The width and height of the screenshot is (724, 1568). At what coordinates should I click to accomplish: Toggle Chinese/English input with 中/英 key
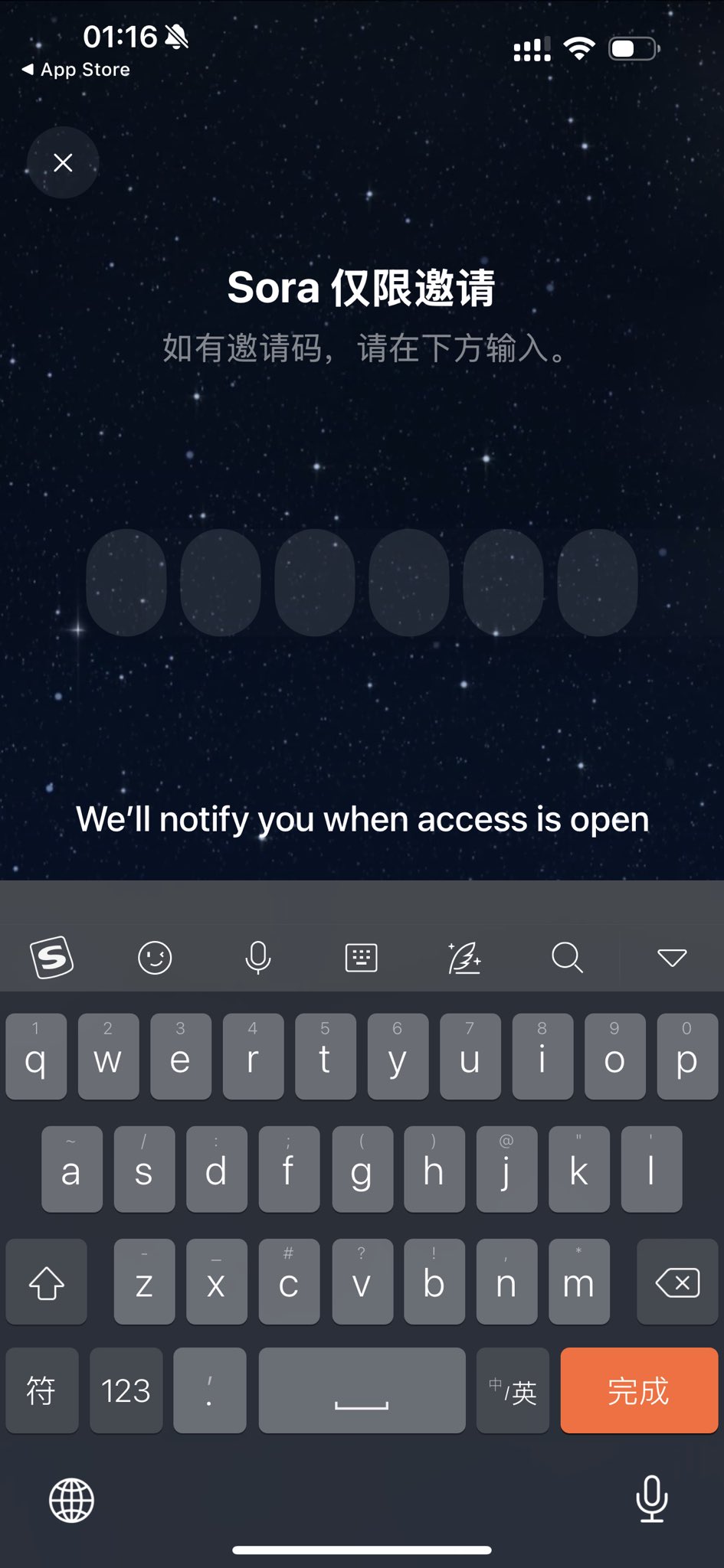coord(513,1390)
